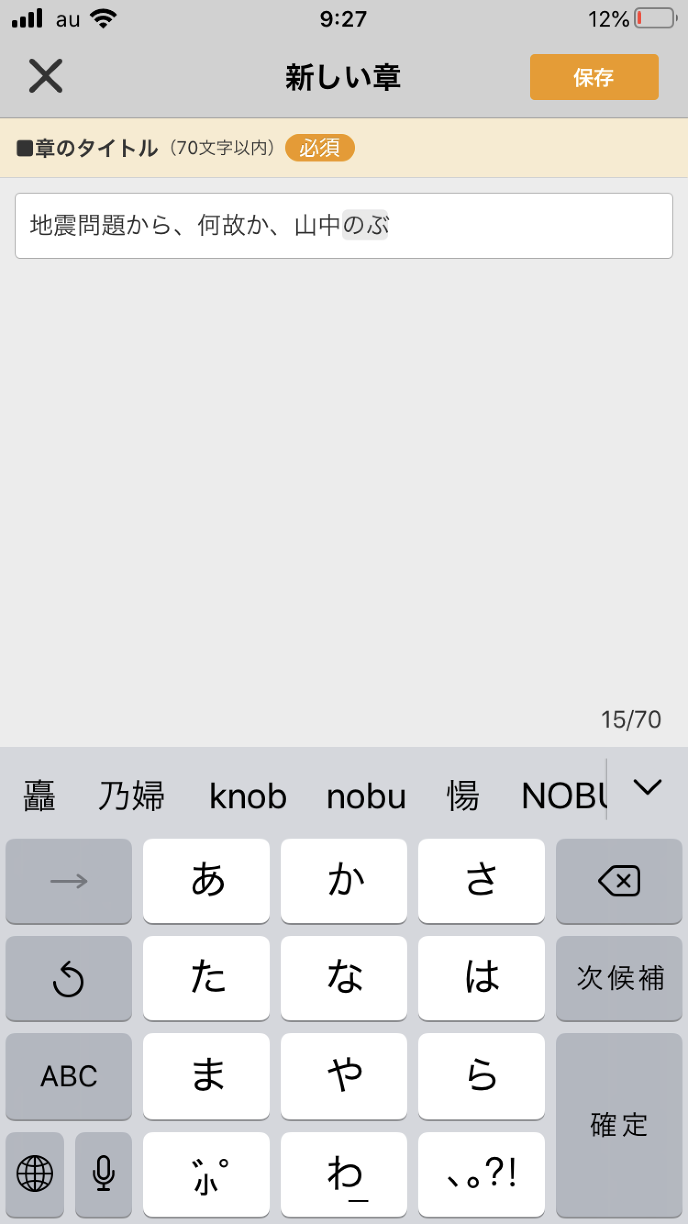The width and height of the screenshot is (688, 1224).
Task: Delete a character with backspace key
Action: point(618,881)
